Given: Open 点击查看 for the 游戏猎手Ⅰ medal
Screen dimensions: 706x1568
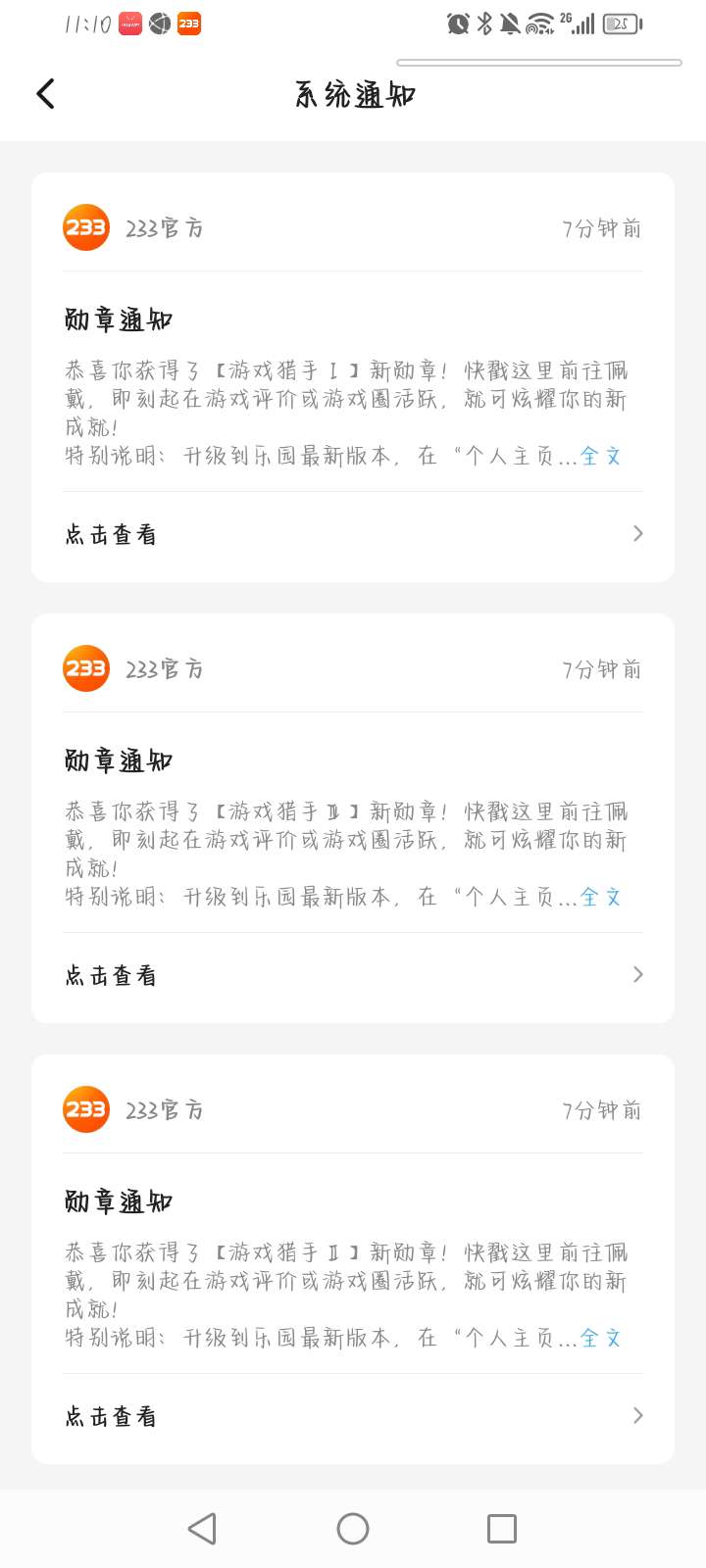Looking at the screenshot, I should click(353, 534).
